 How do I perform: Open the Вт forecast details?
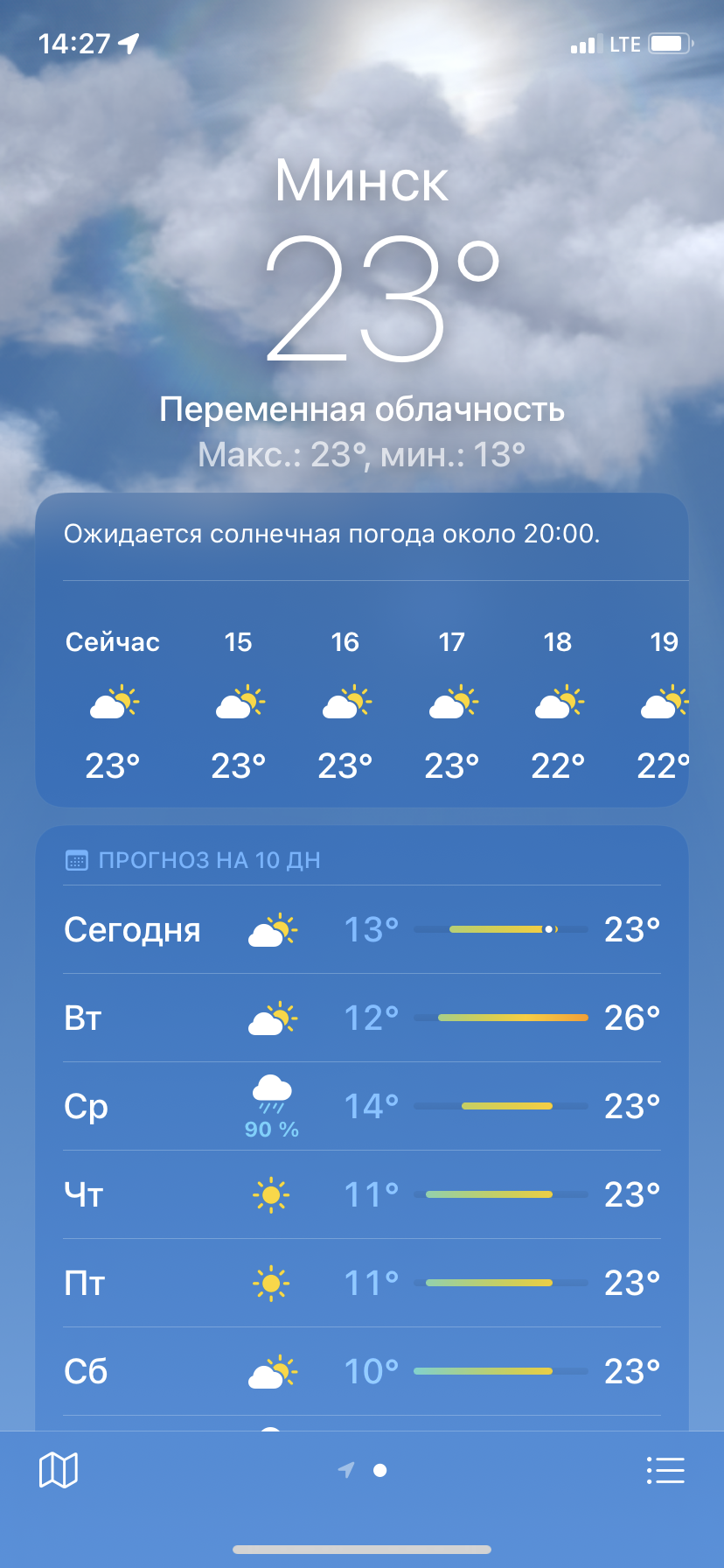(362, 1018)
